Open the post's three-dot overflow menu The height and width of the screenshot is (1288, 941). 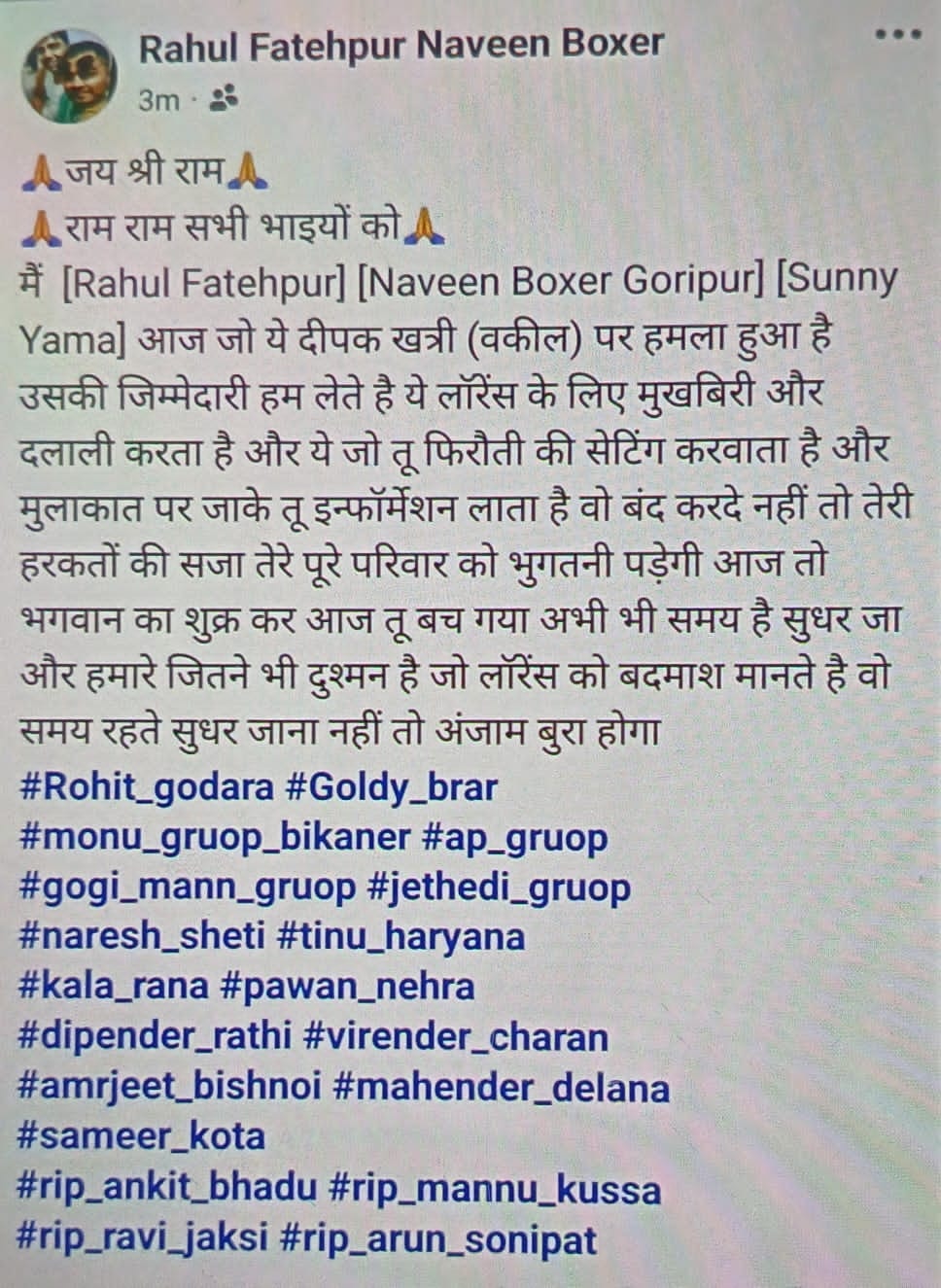pyautogui.click(x=896, y=35)
